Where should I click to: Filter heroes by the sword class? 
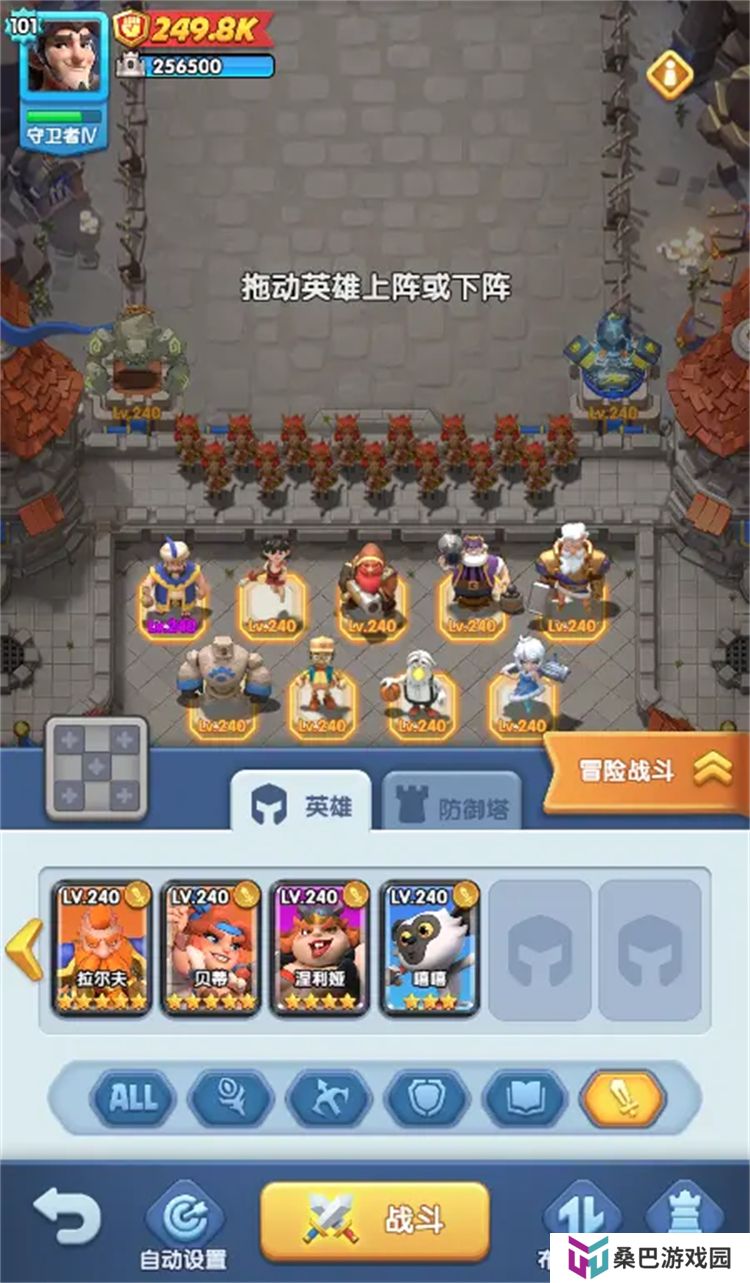pos(622,1098)
